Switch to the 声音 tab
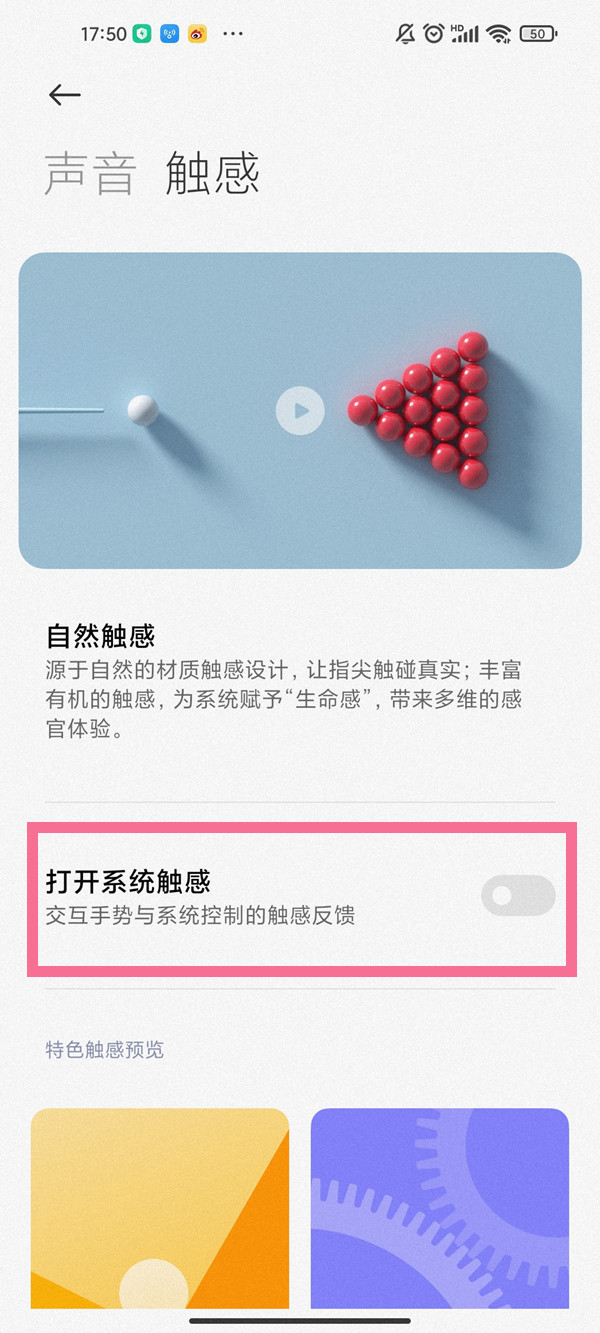Viewport: 600px width, 1333px height. coord(89,174)
